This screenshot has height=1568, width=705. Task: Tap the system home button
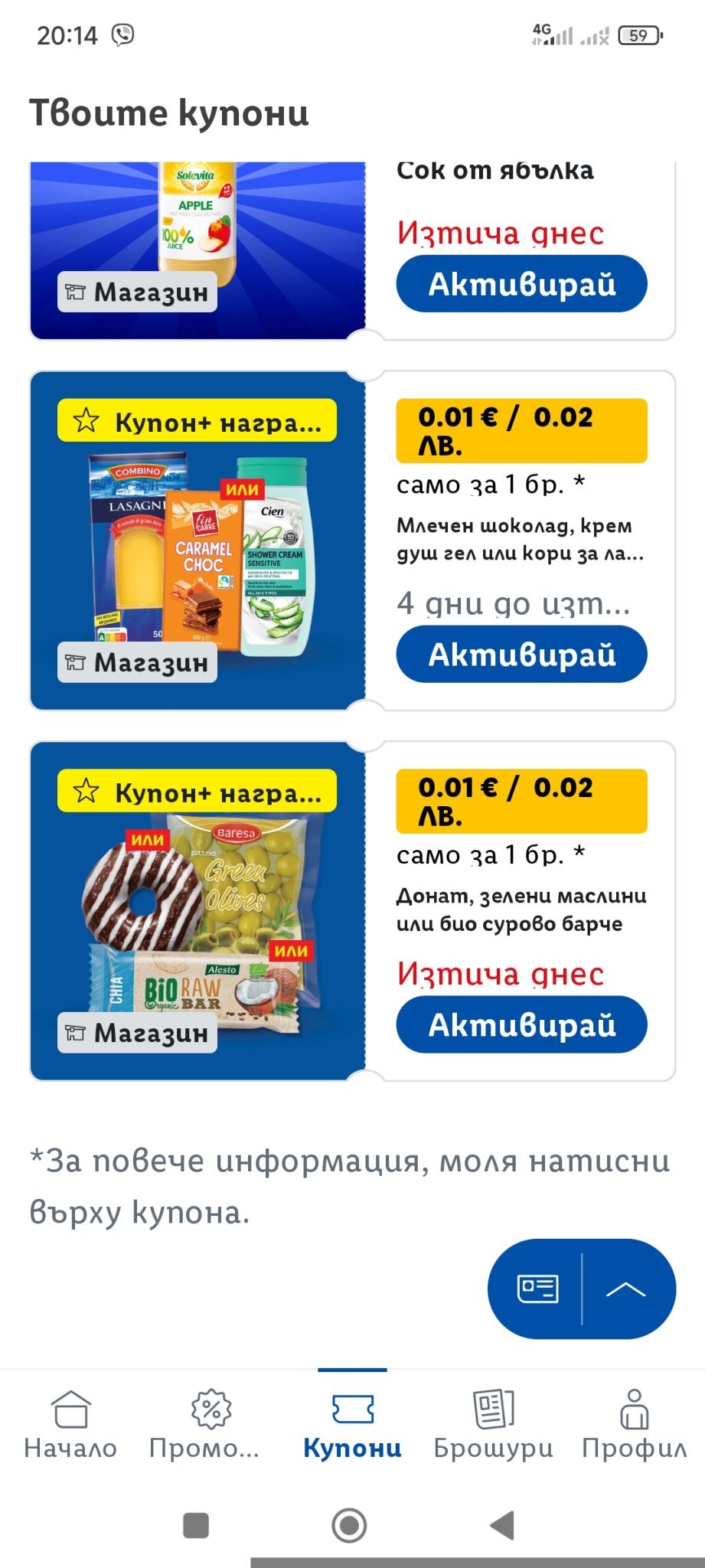pos(349,1525)
